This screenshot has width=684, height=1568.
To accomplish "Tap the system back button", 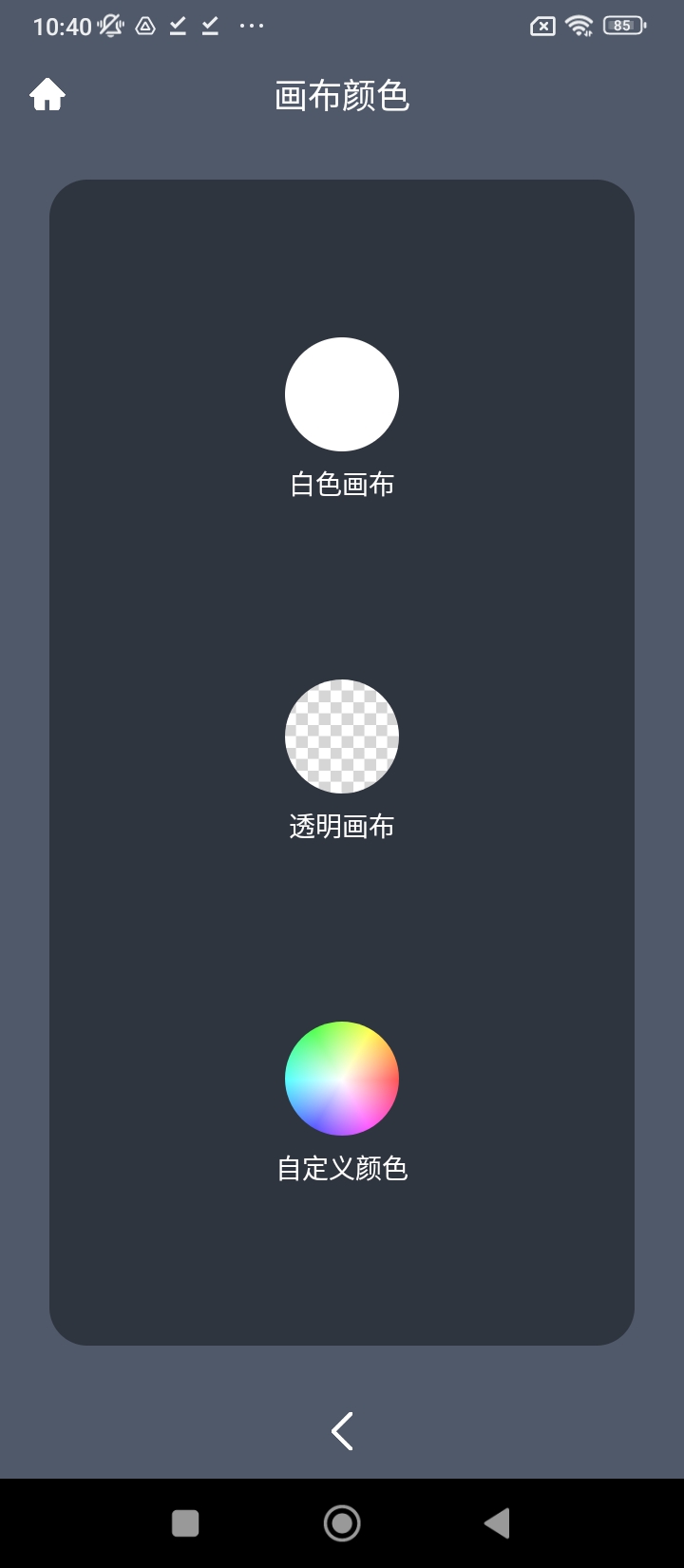I will [x=497, y=1523].
